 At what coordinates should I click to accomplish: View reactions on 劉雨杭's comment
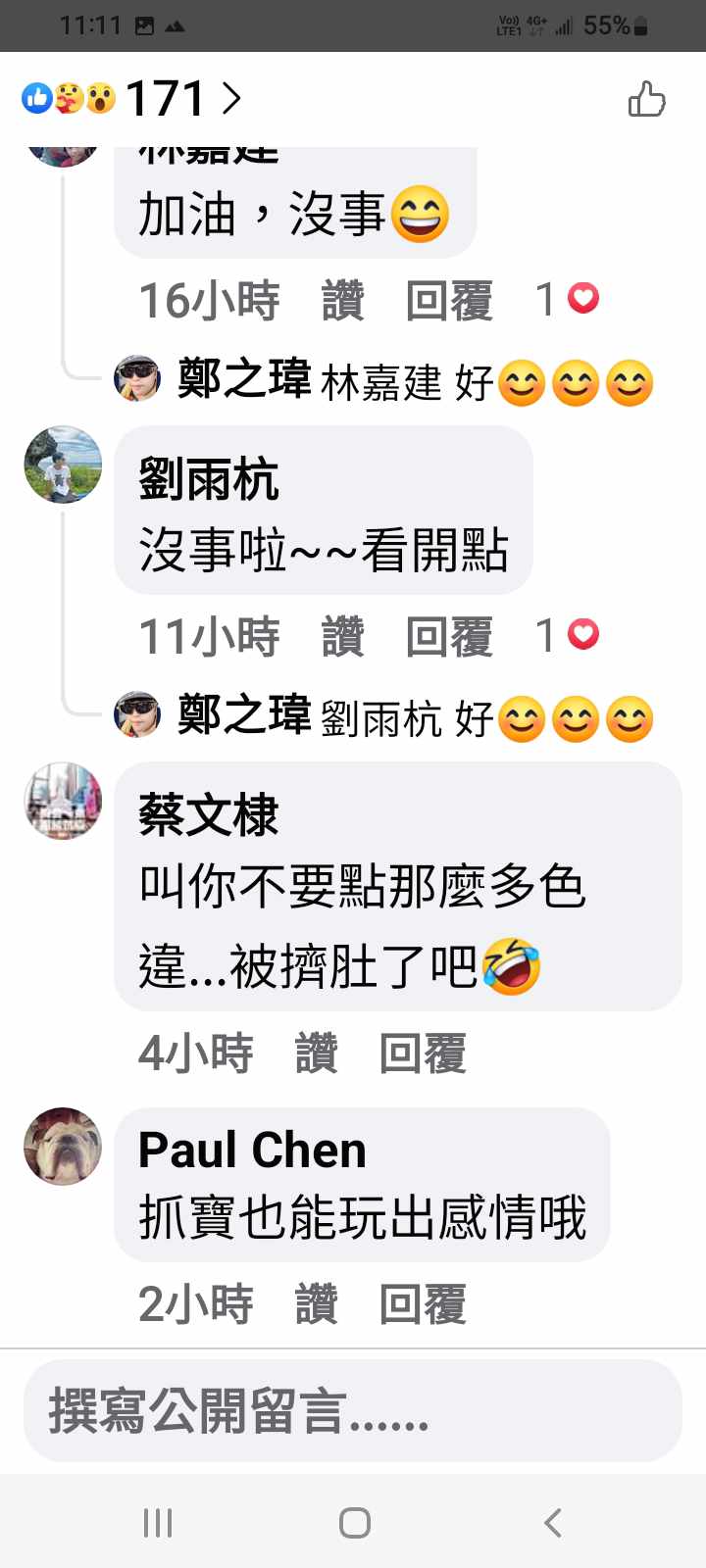click(569, 636)
